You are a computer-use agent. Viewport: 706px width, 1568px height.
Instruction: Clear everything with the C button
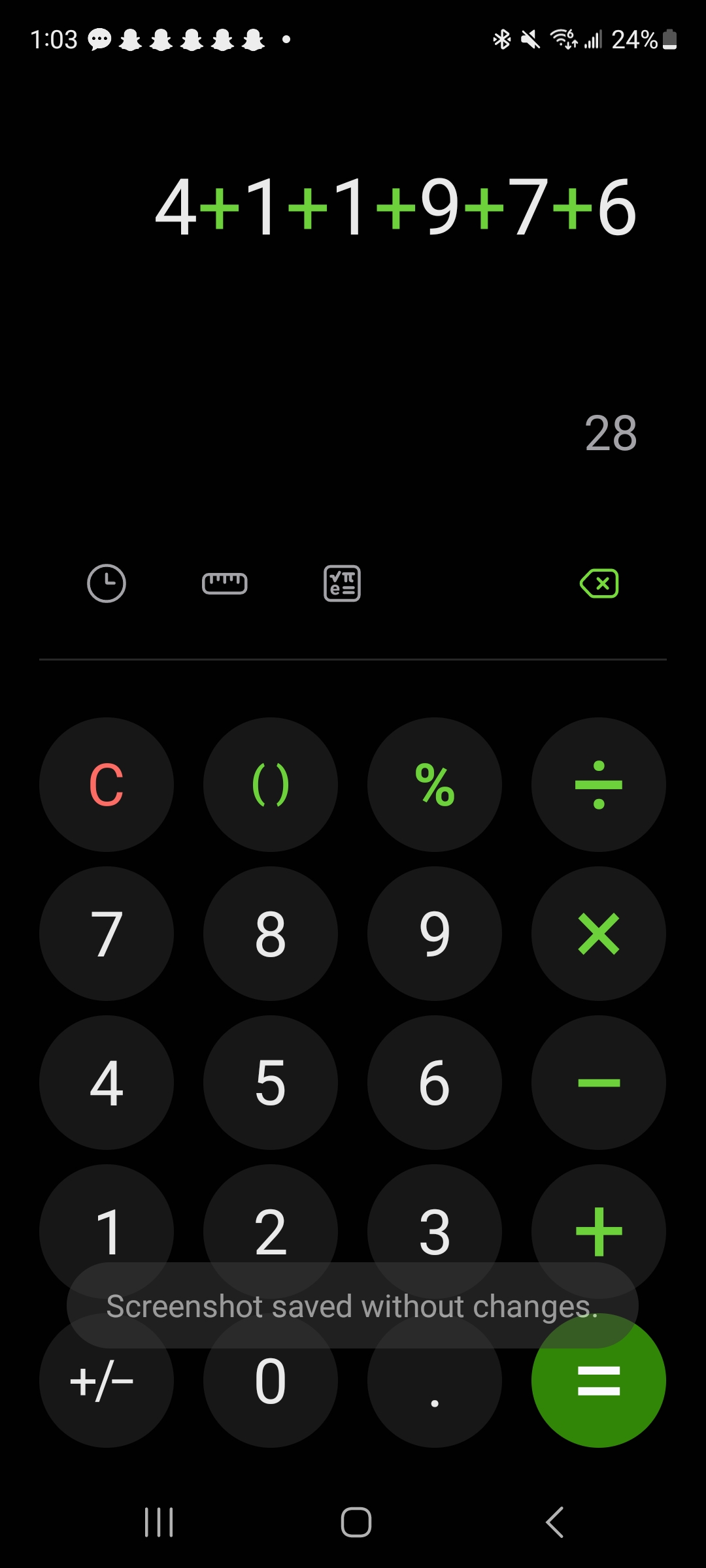point(107,785)
